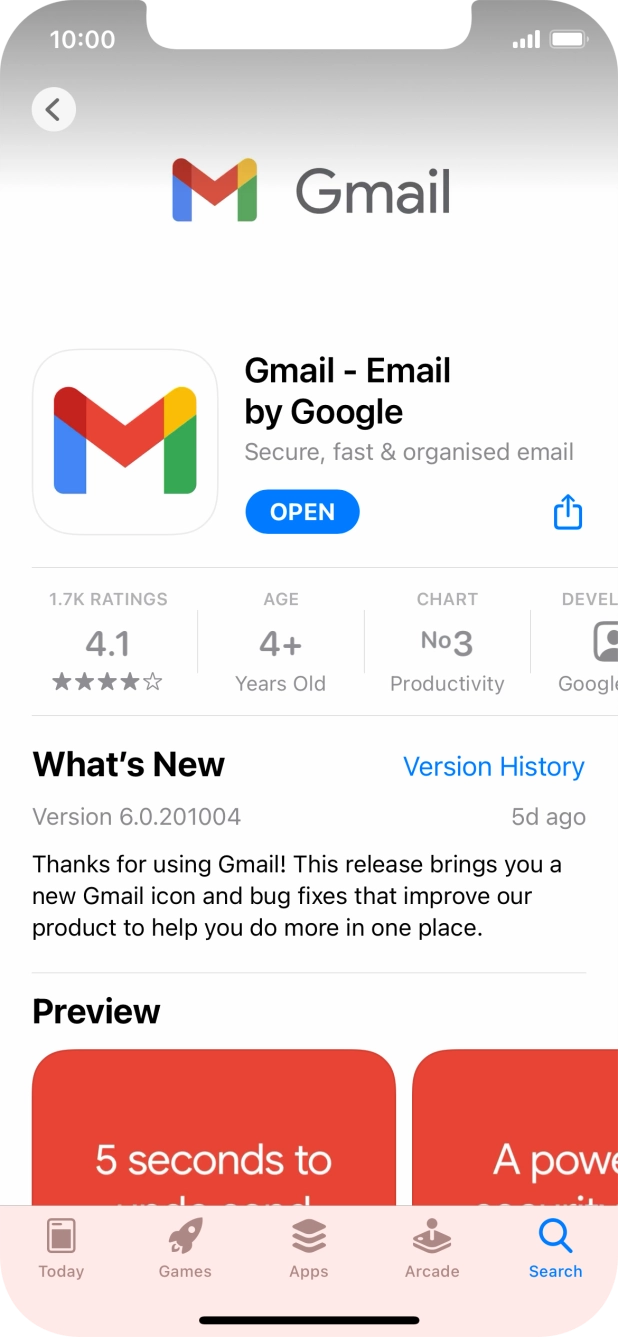View the 1.7K ratings section

pyautogui.click(x=108, y=642)
